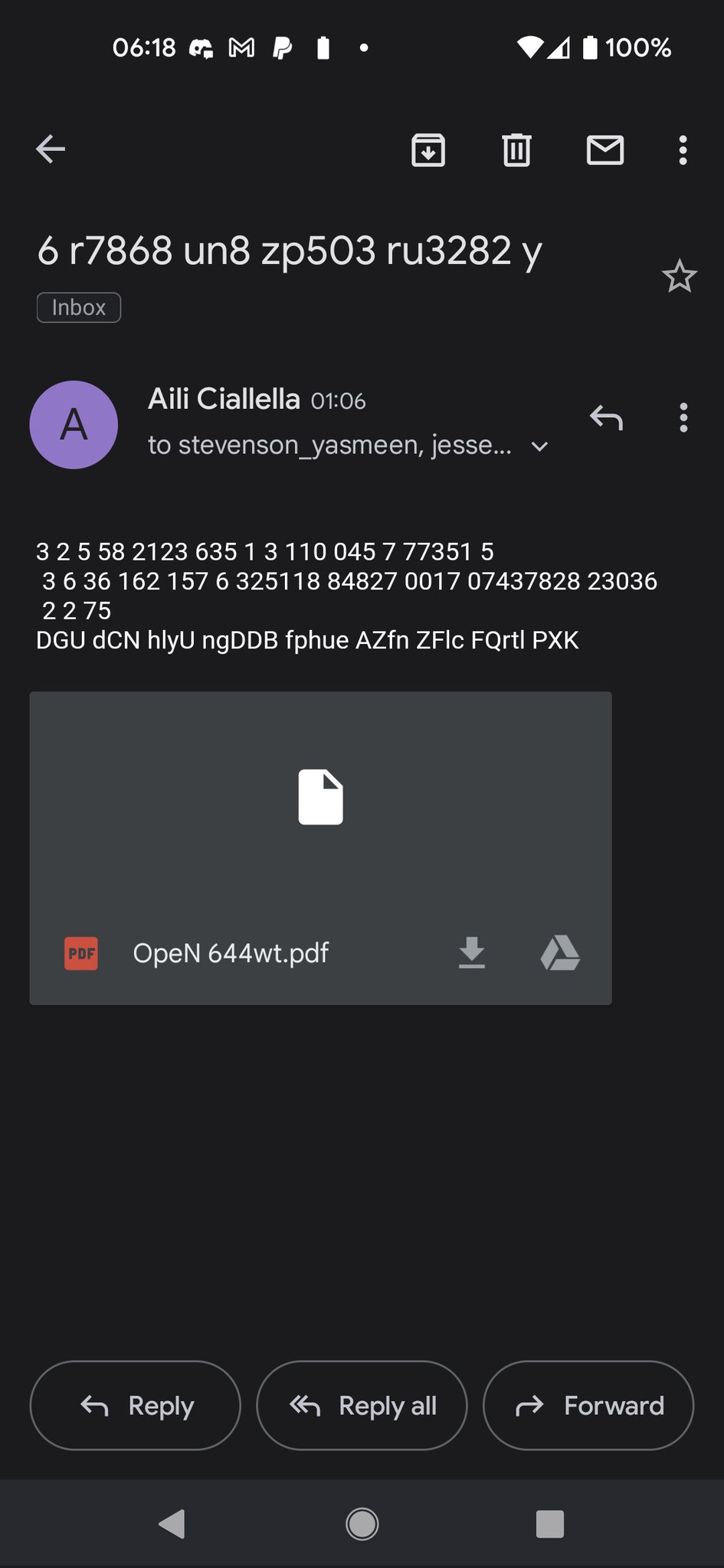
Task: Forward this email
Action: click(588, 1406)
